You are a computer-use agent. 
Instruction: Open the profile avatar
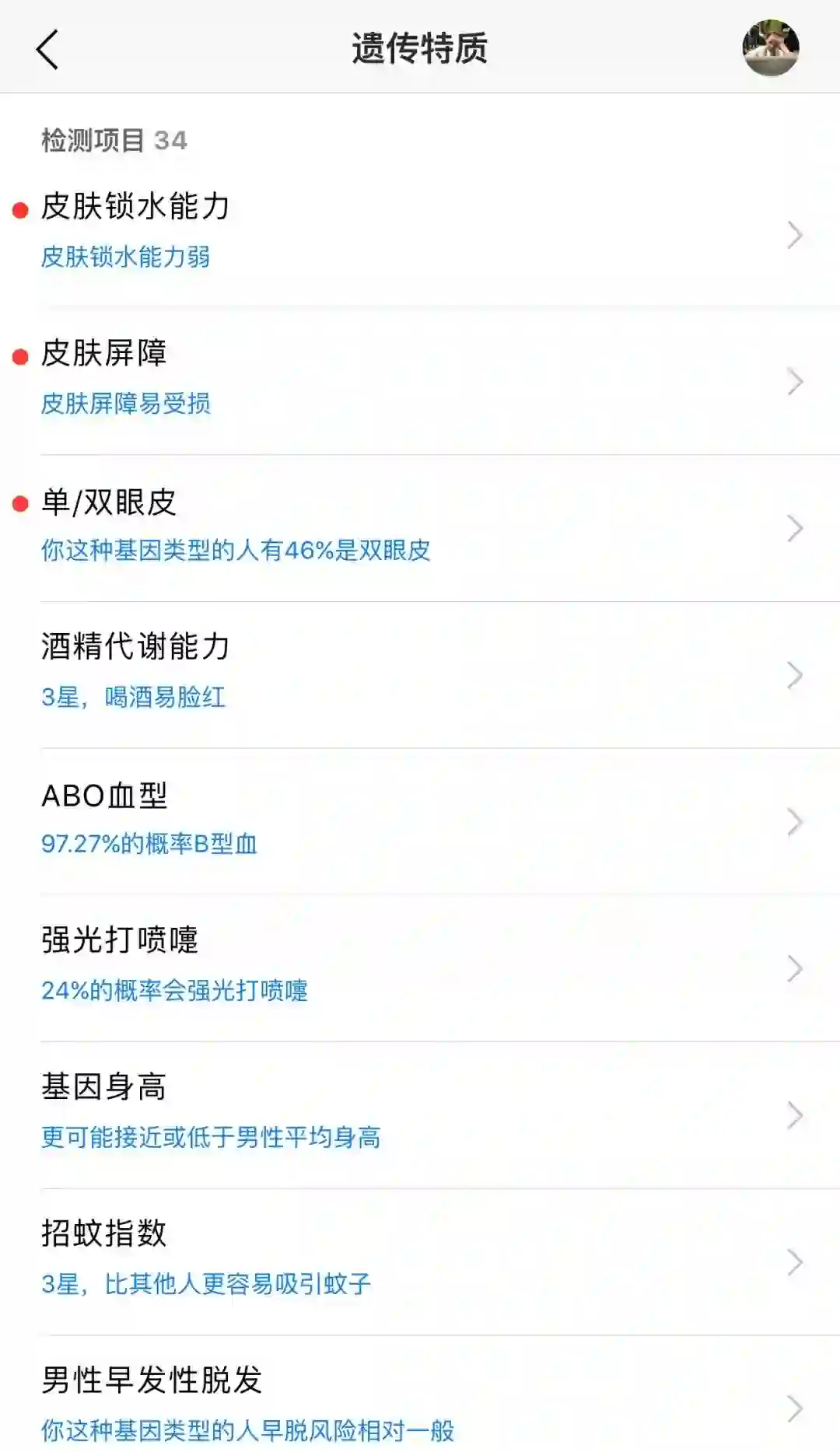pos(770,48)
